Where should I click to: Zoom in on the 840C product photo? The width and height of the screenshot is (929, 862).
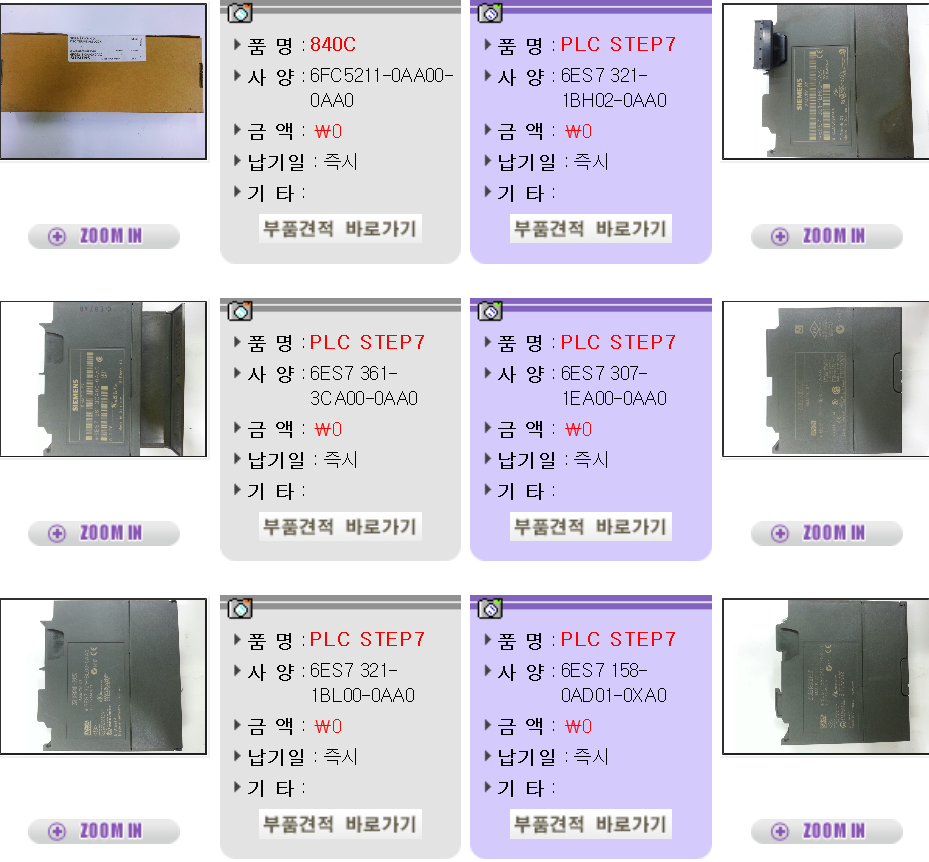104,236
